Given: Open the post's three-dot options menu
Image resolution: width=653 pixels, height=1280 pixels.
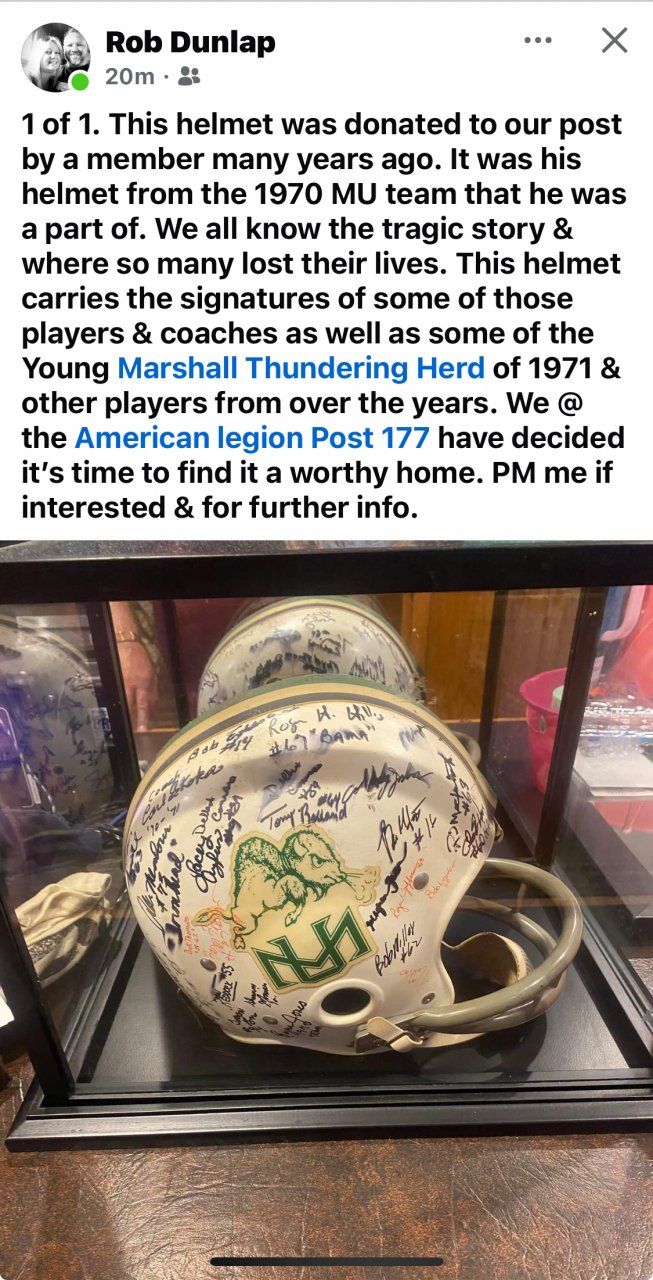Looking at the screenshot, I should (538, 40).
